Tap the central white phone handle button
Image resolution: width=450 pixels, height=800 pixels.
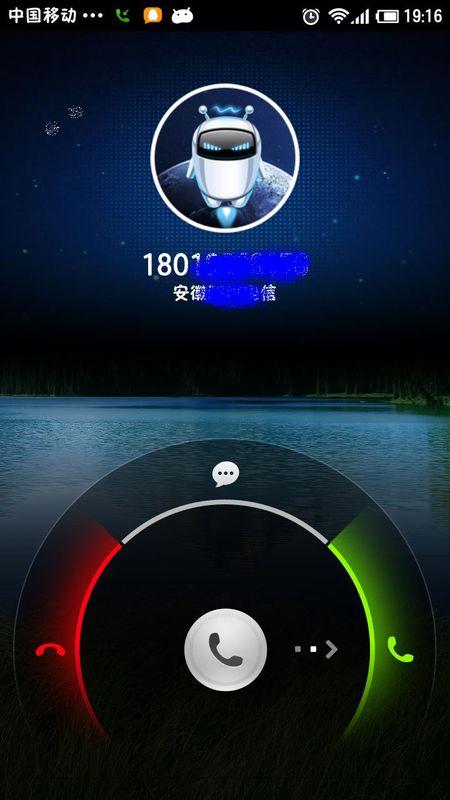pyautogui.click(x=226, y=649)
